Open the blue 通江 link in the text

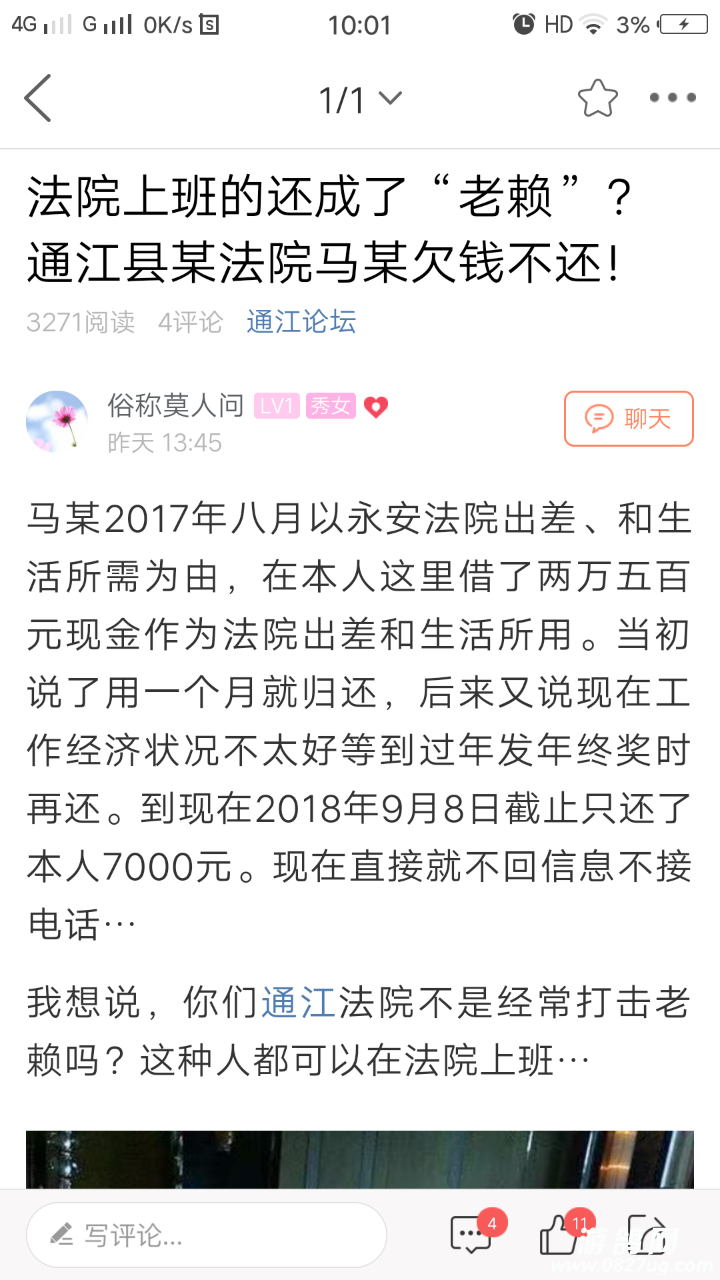click(298, 1003)
